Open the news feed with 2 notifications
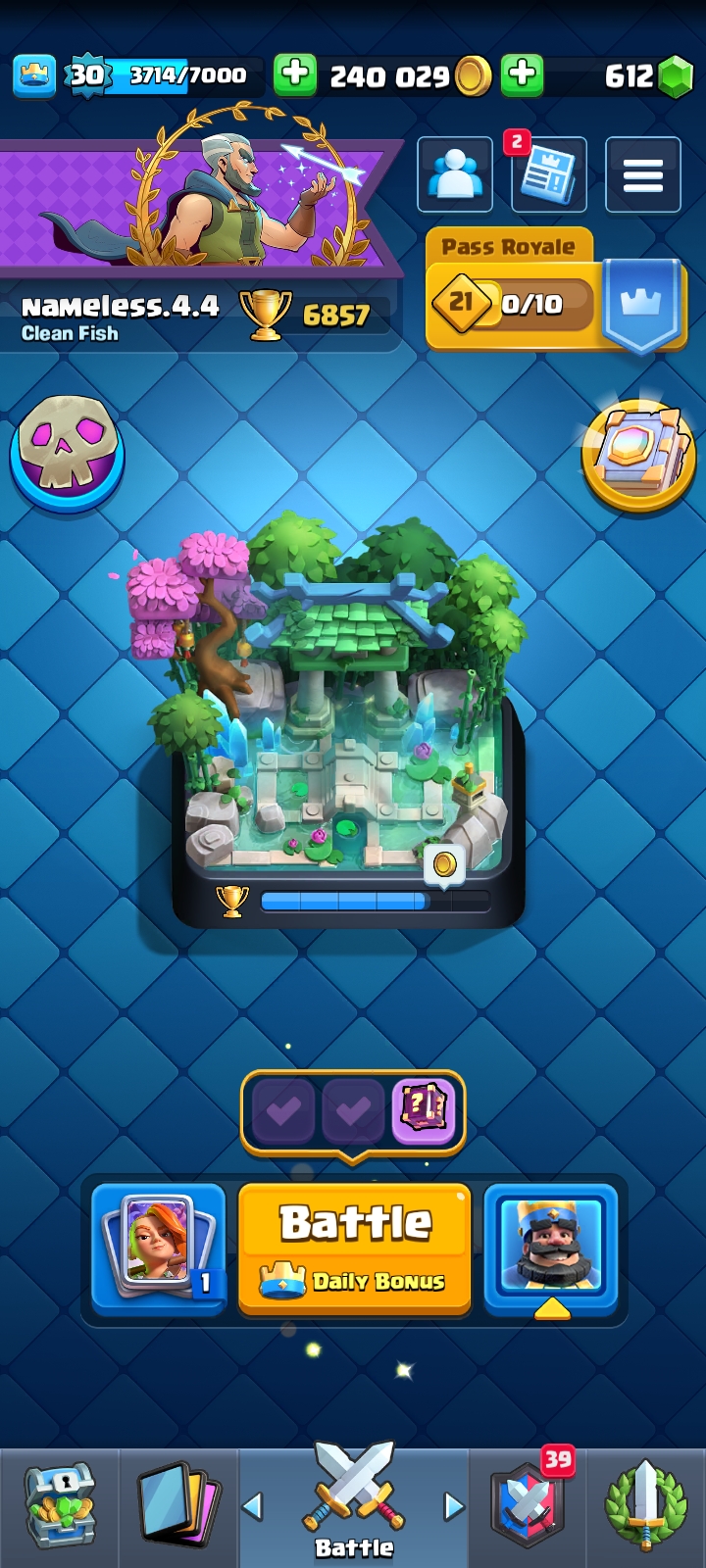Image resolution: width=706 pixels, height=1568 pixels. (548, 174)
